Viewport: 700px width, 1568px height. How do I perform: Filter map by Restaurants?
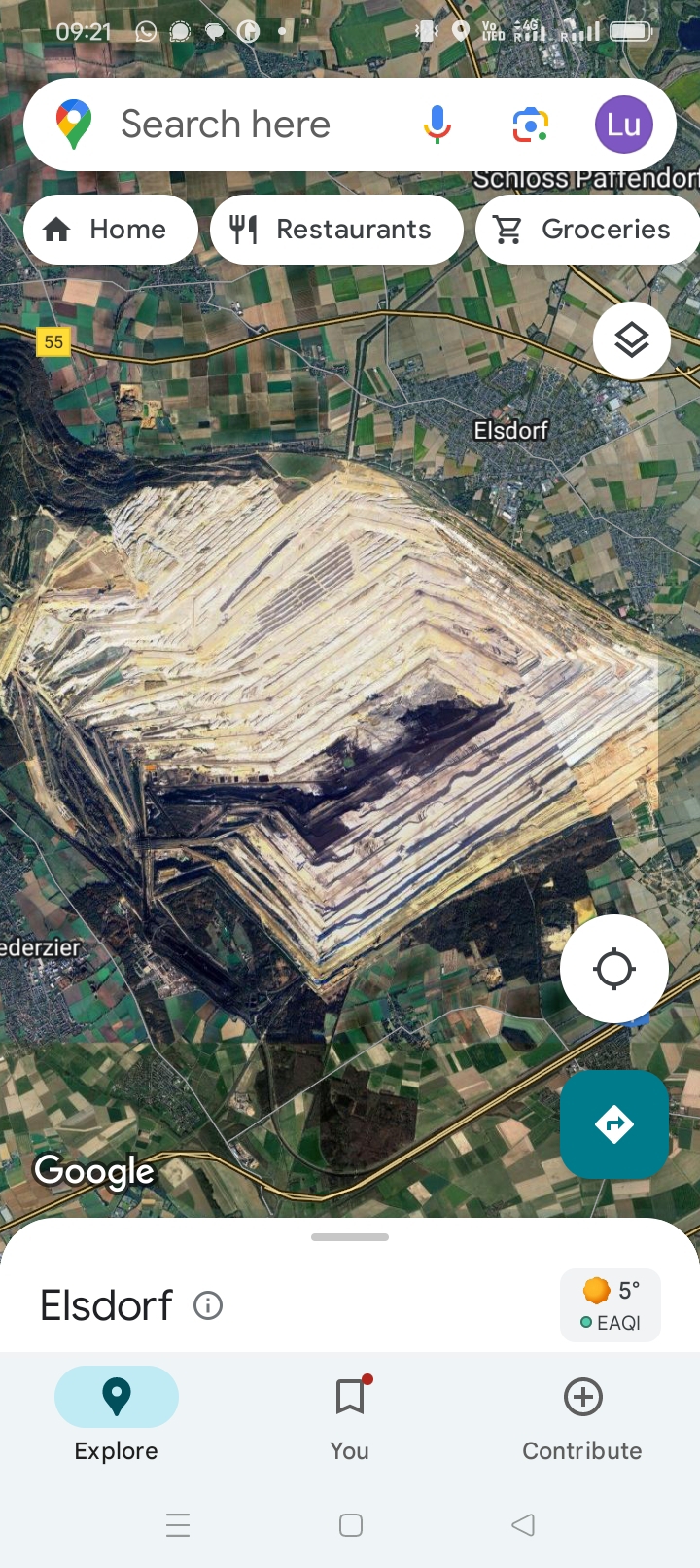tap(335, 230)
